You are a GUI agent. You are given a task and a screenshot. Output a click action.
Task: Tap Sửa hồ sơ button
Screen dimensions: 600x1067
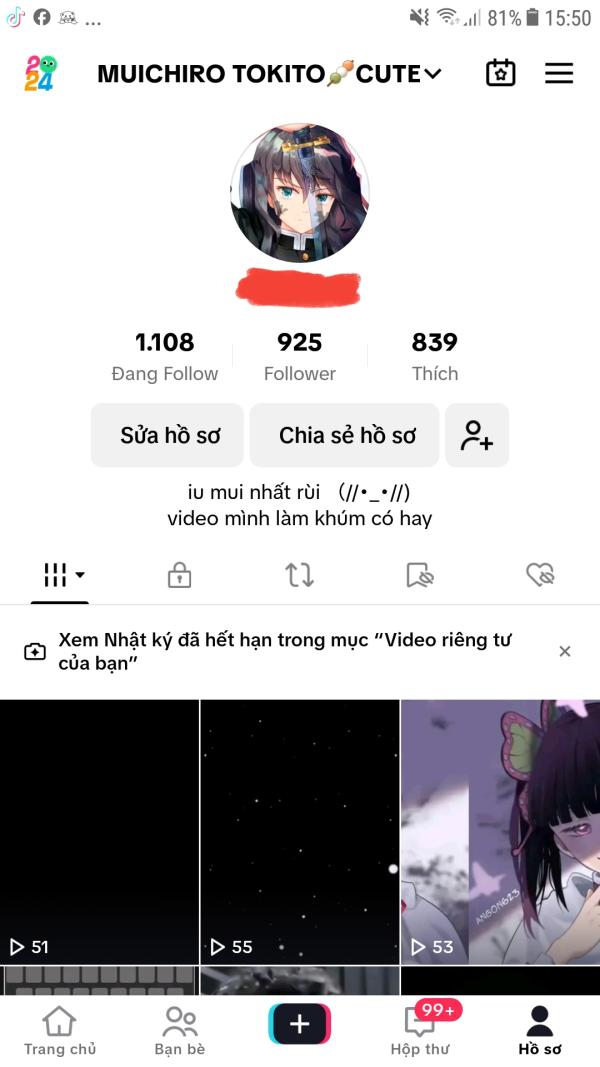pyautogui.click(x=168, y=435)
